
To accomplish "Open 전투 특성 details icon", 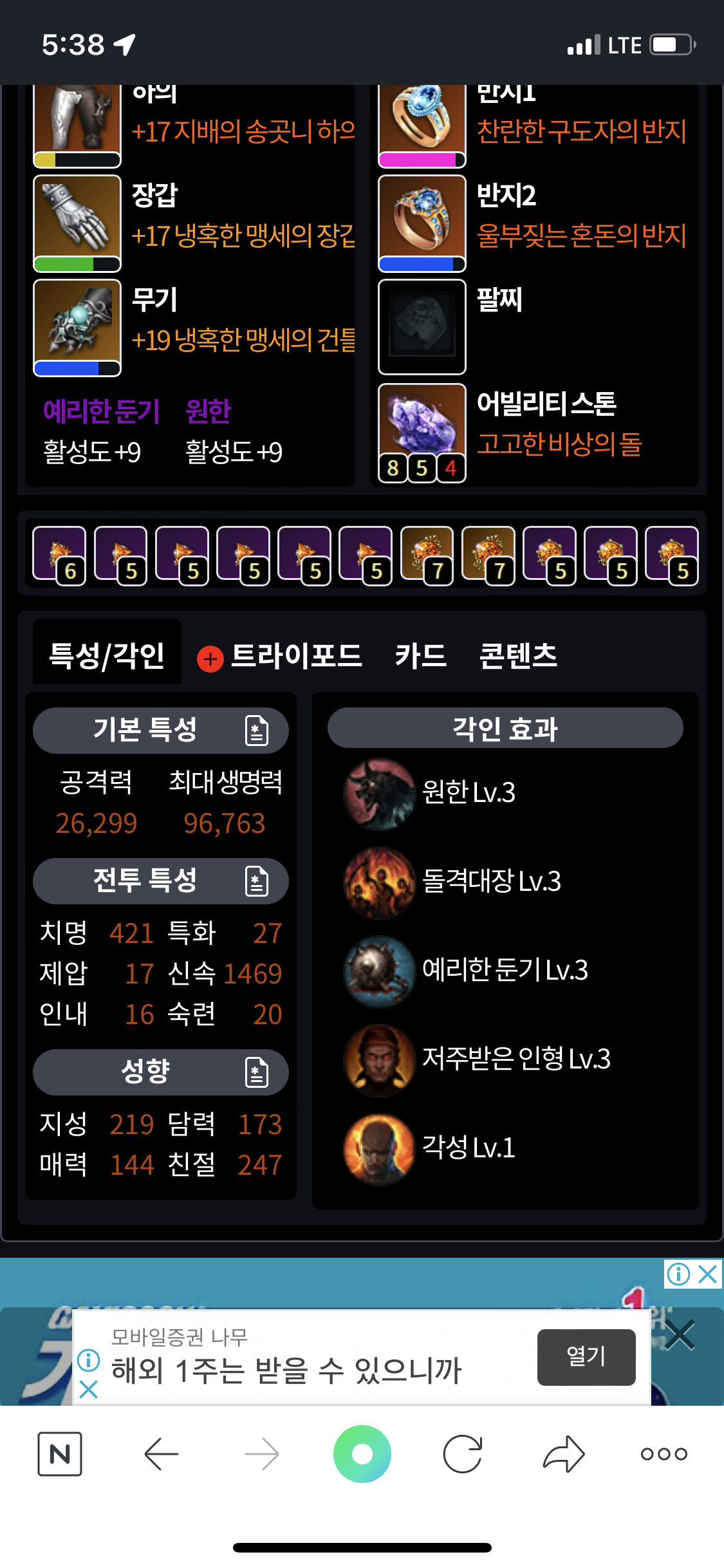I will click(x=256, y=881).
